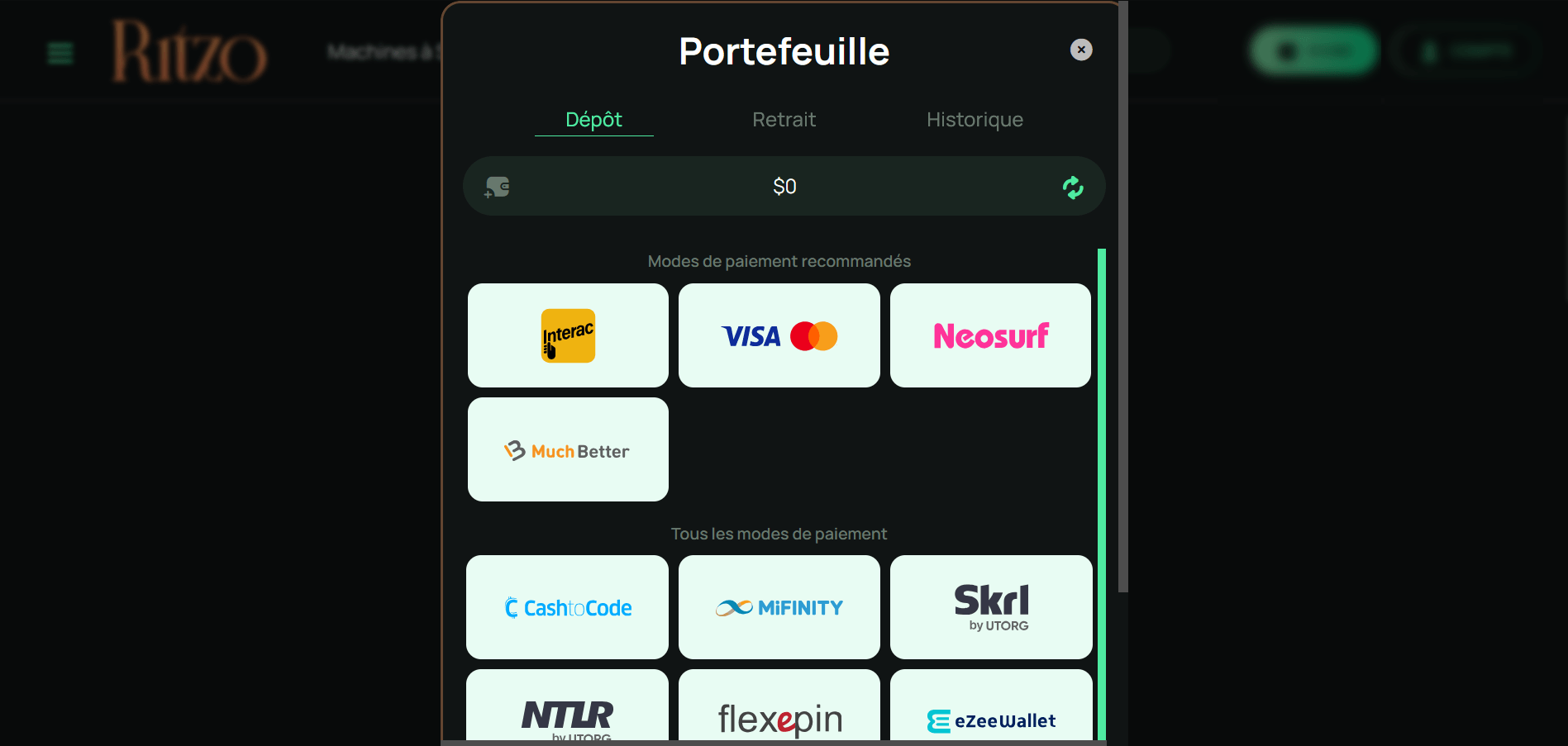
Task: Switch to the Retrait tab
Action: click(x=784, y=120)
